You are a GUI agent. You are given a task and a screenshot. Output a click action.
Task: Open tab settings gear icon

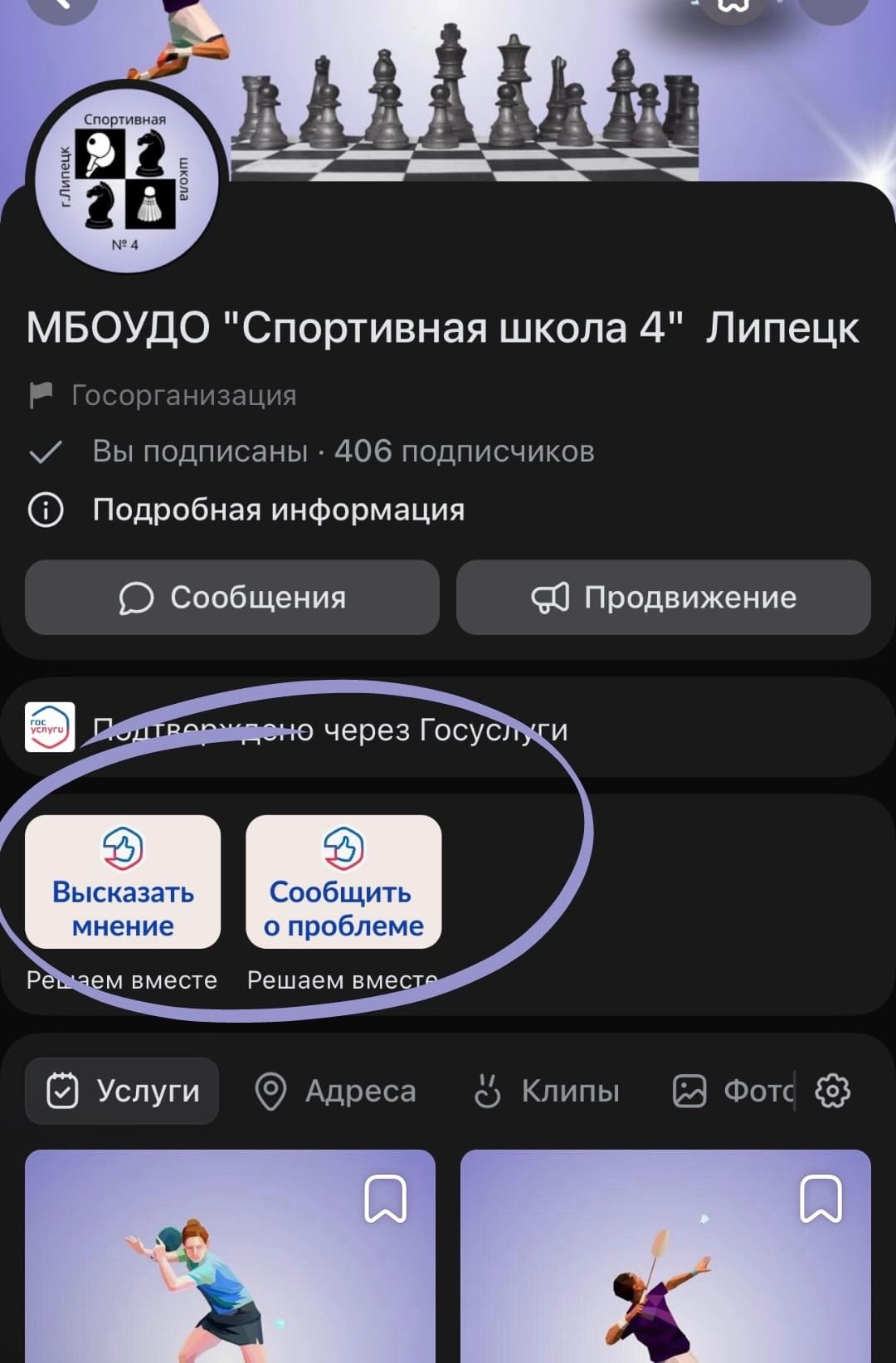point(833,1091)
